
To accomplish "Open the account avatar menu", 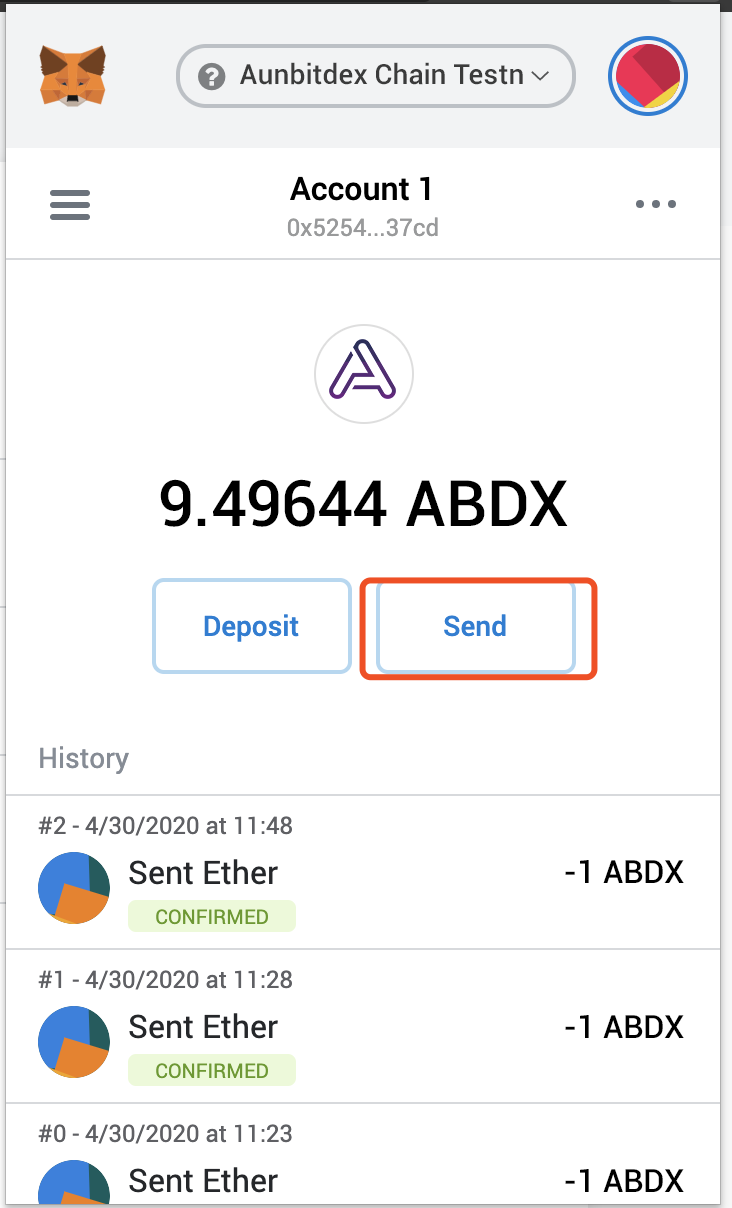I will 647,76.
